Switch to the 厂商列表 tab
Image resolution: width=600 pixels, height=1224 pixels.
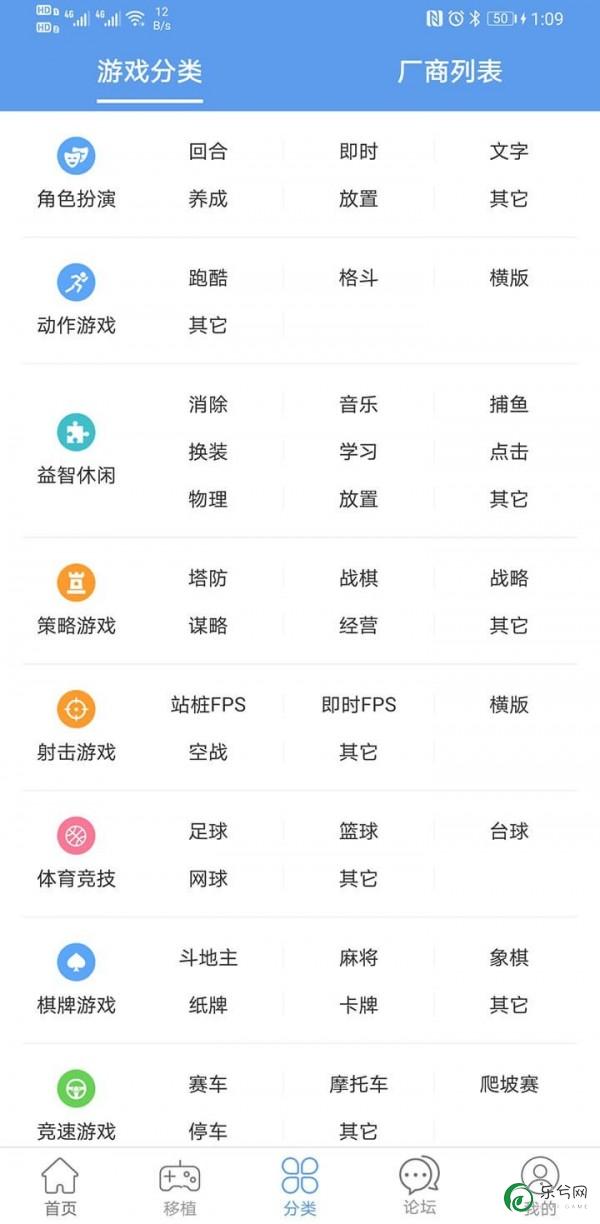point(450,71)
